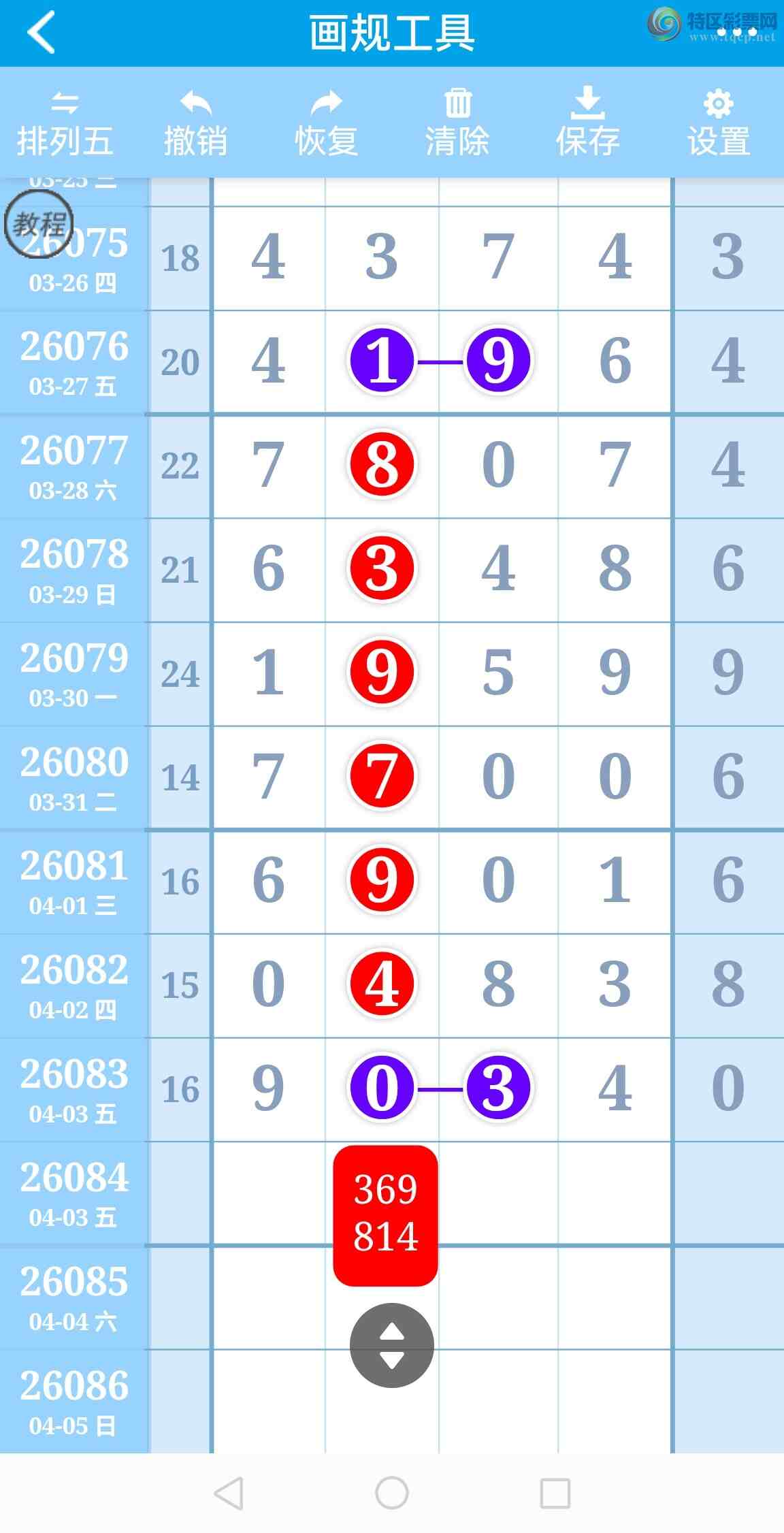Open the 教程 tutorial button
Image resolution: width=784 pixels, height=1533 pixels.
39,224
